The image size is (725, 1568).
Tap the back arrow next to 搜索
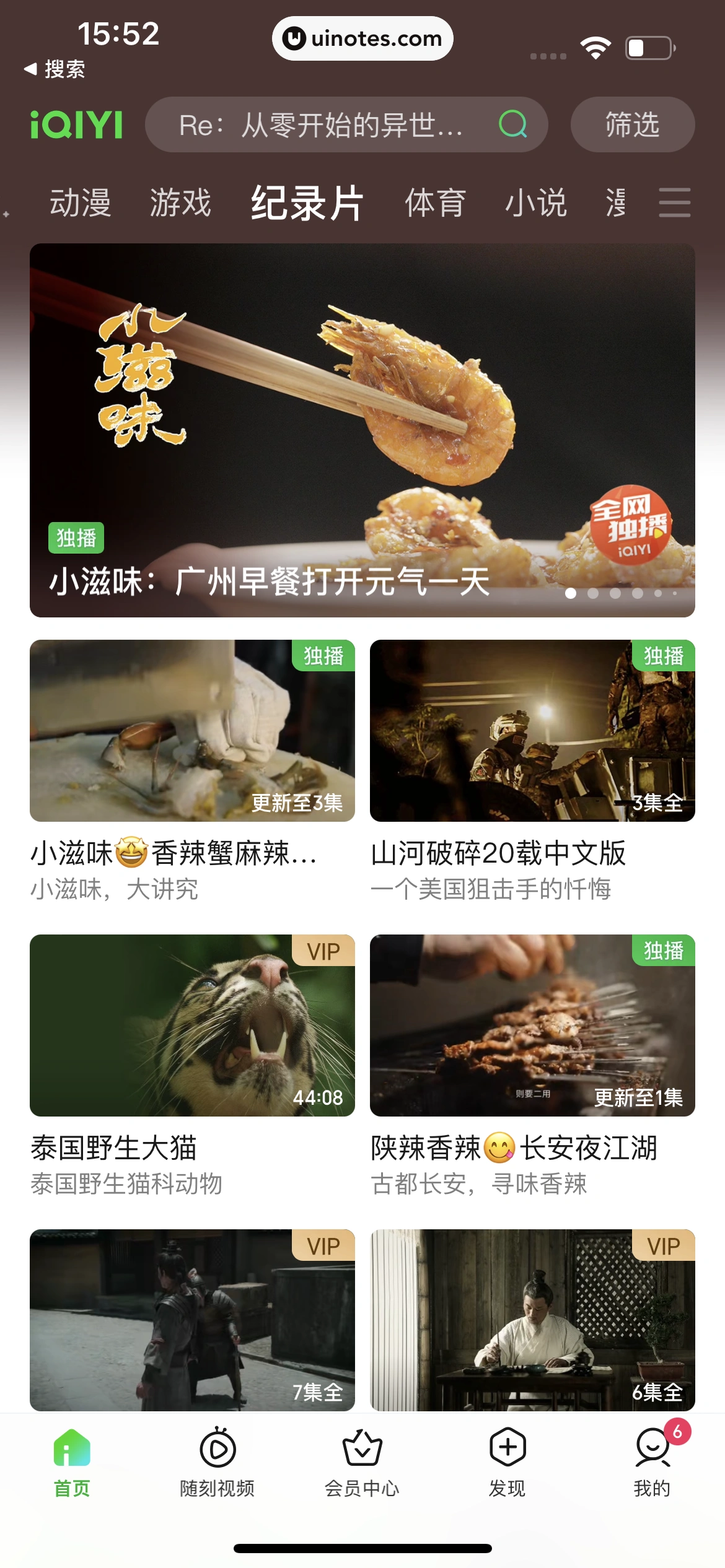pyautogui.click(x=29, y=70)
